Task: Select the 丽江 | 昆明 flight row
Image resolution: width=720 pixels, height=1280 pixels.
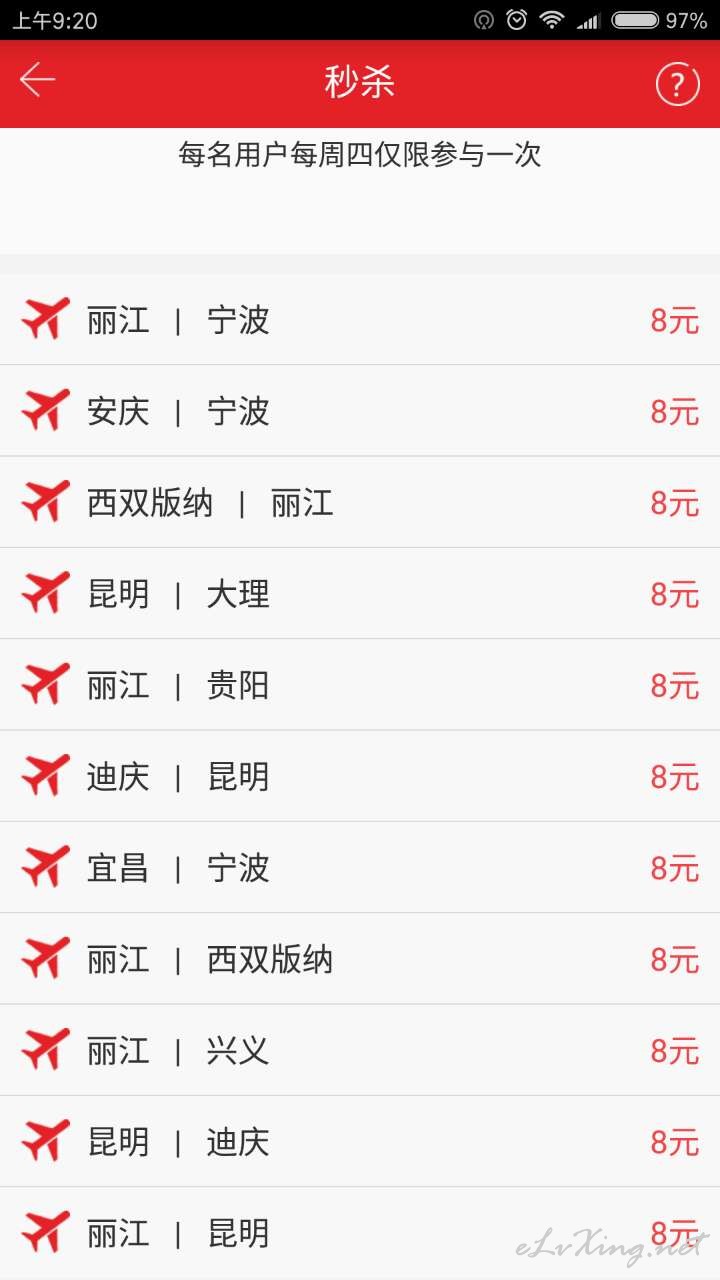Action: (360, 1233)
